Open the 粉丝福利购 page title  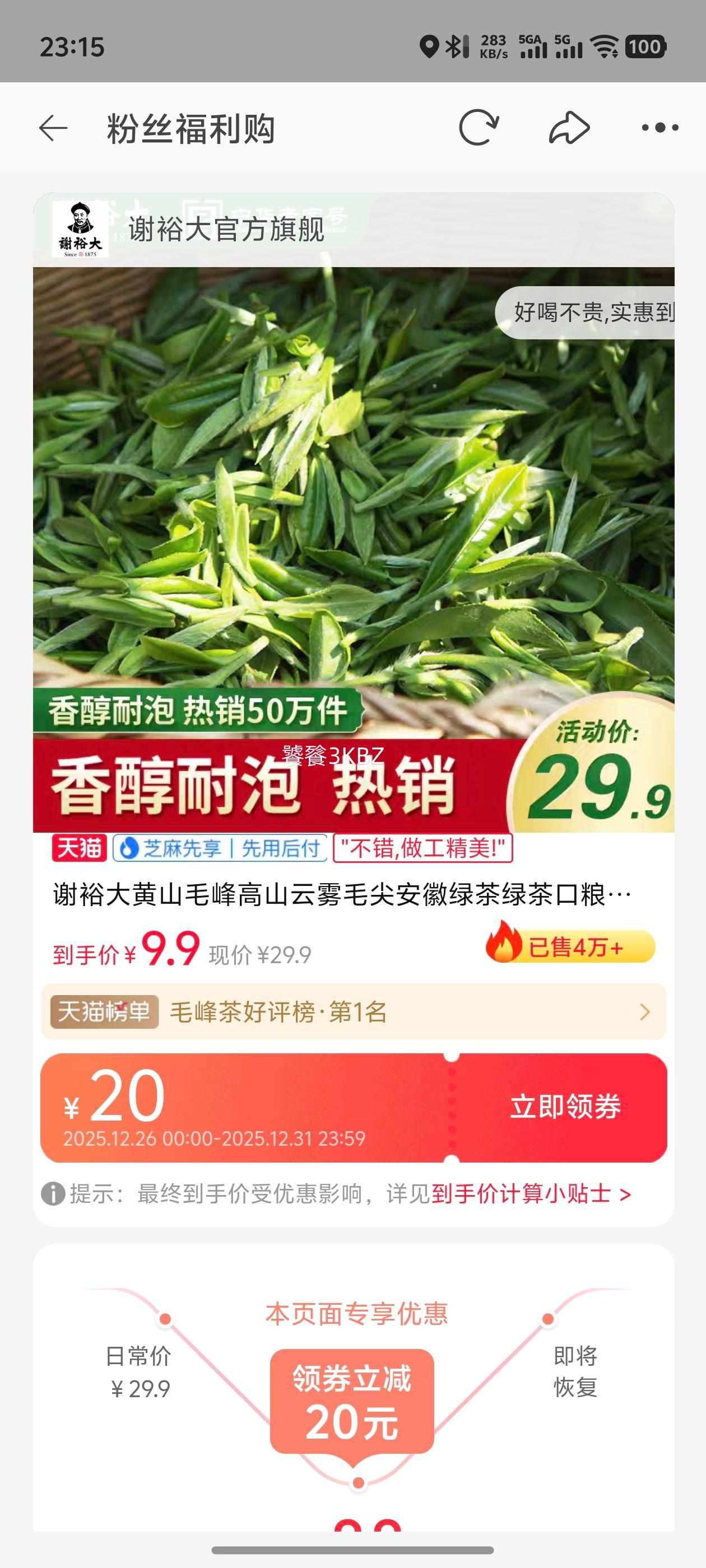tap(190, 128)
